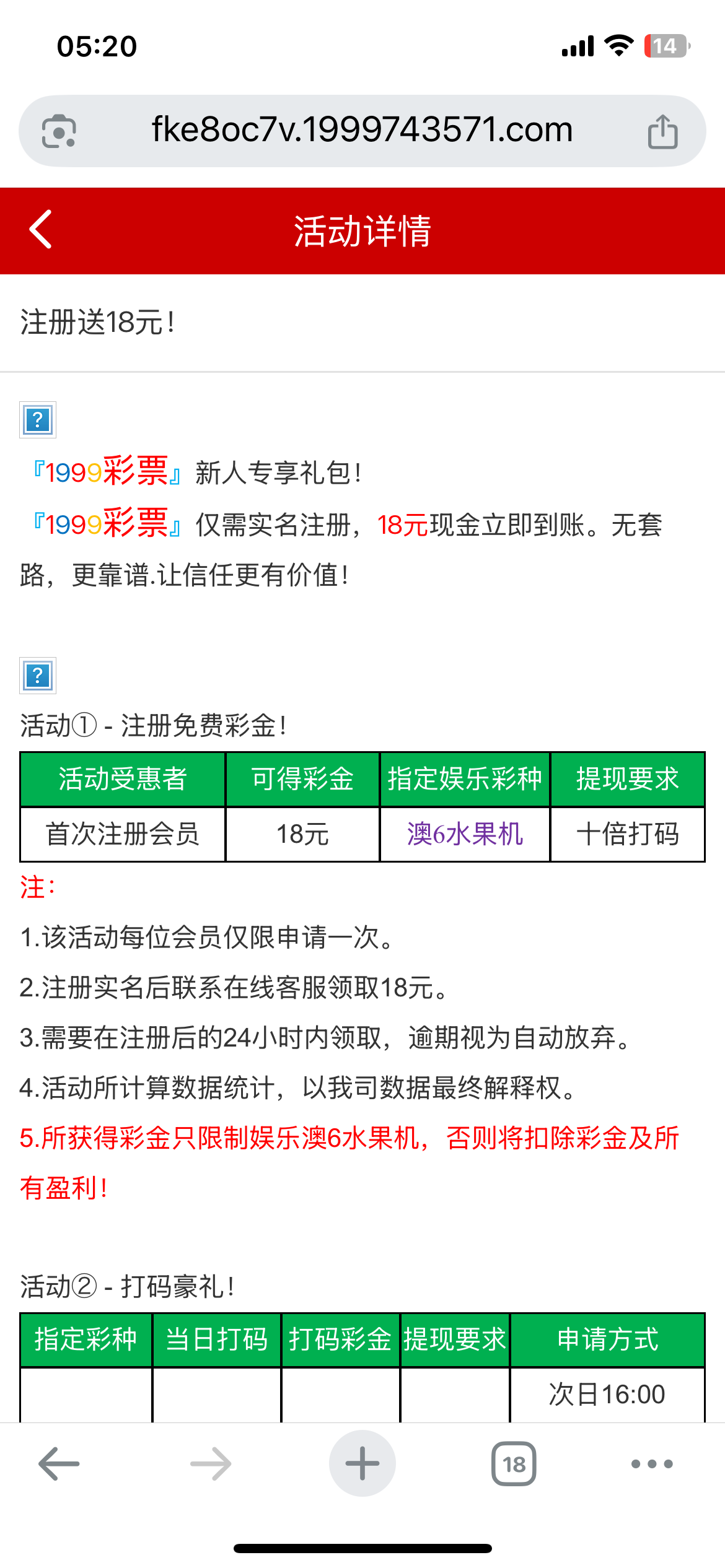Tap the address bar showing fke8oc7v.1999743571.com
The height and width of the screenshot is (1568, 725).
point(362,130)
